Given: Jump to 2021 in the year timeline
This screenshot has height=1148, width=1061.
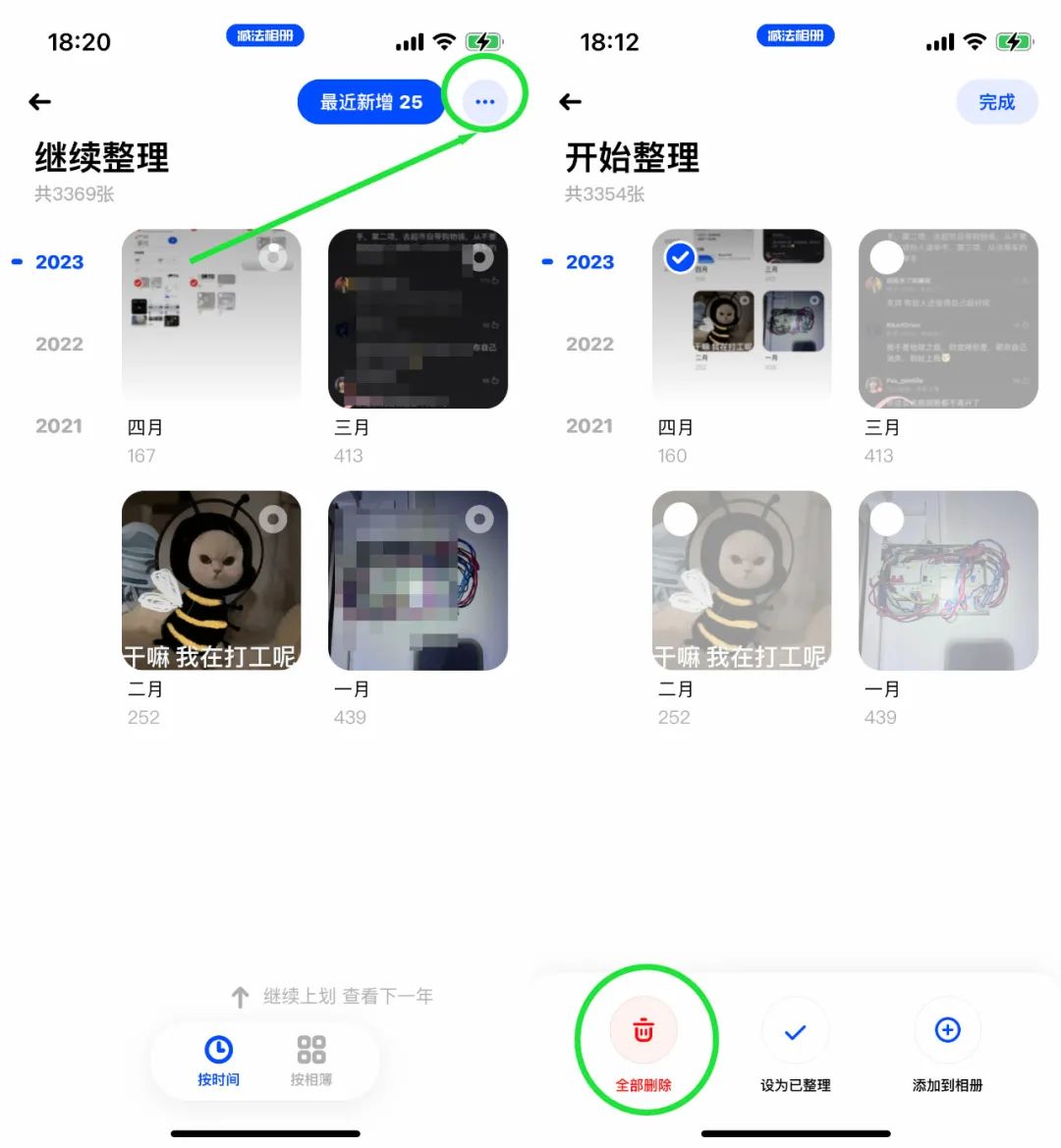Looking at the screenshot, I should (58, 425).
